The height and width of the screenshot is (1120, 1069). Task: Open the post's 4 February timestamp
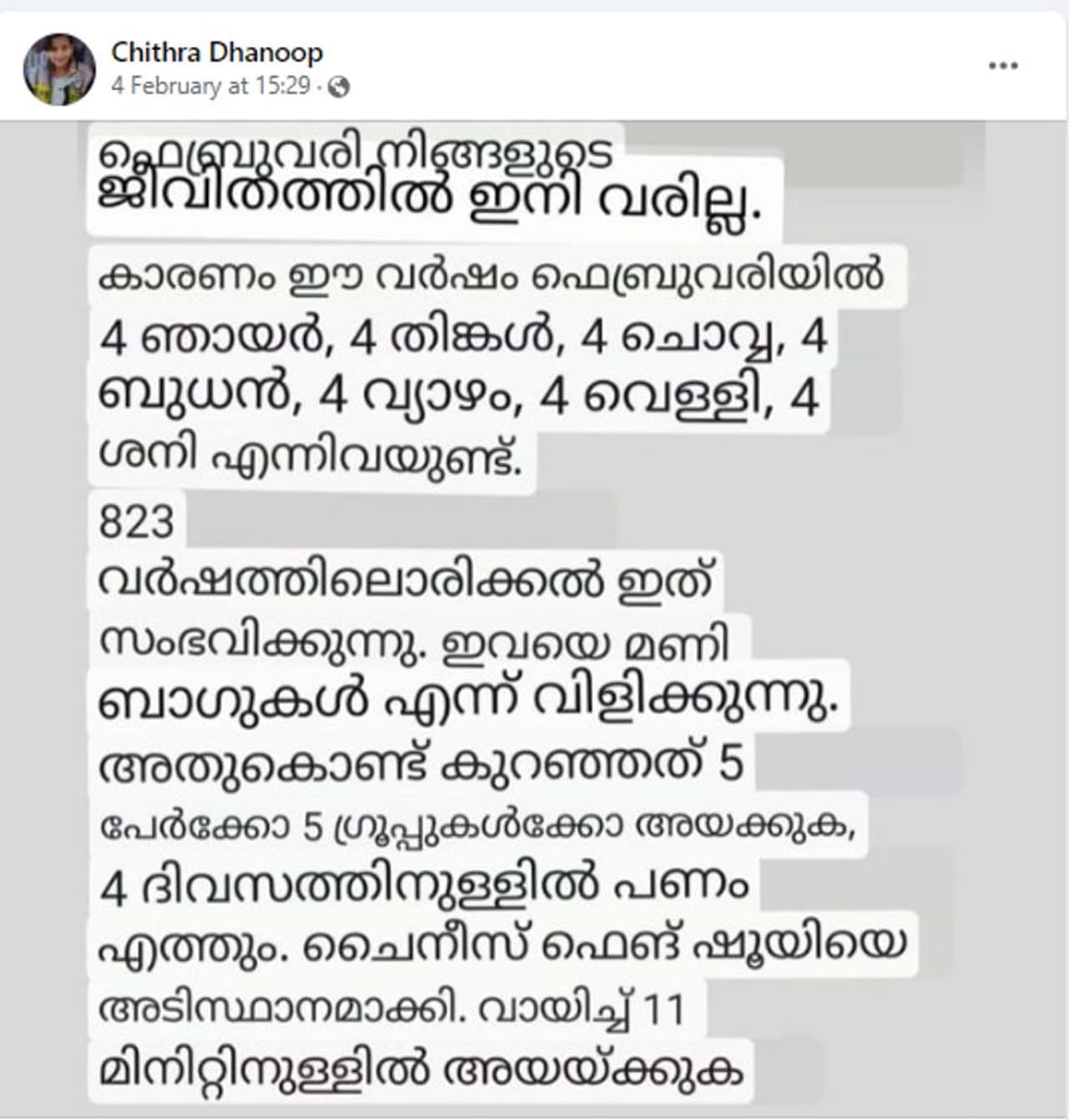tap(210, 86)
